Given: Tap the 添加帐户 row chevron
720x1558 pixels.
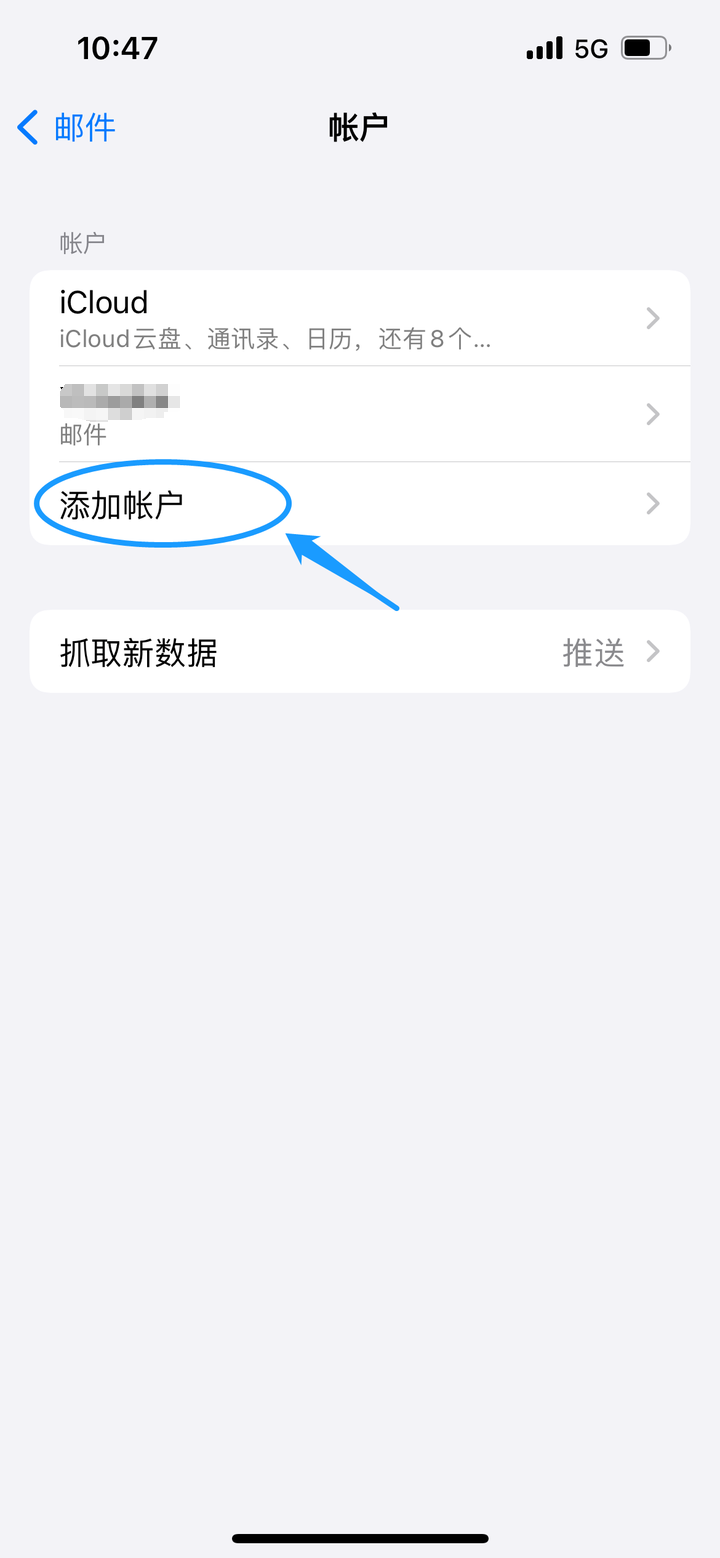Looking at the screenshot, I should 652,503.
